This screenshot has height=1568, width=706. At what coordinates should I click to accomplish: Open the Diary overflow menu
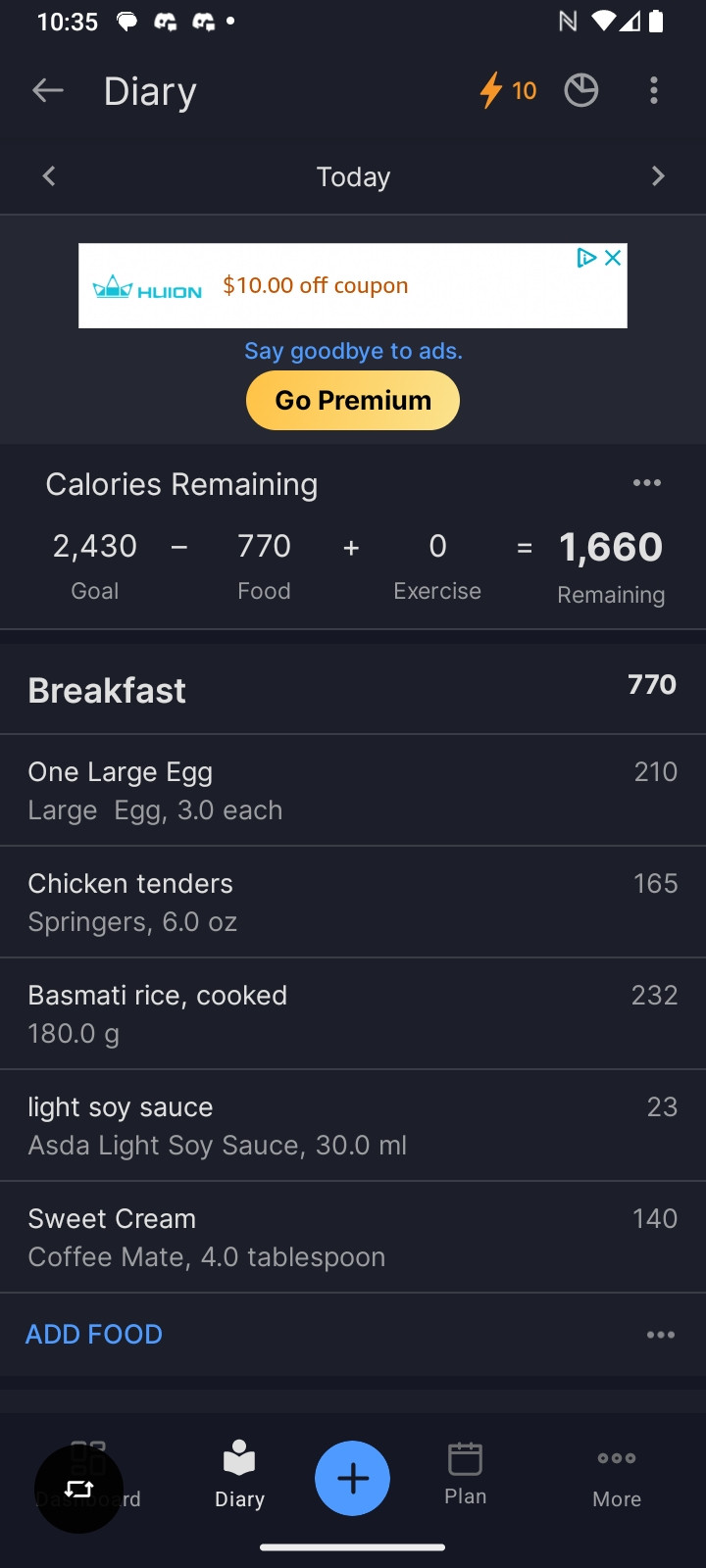654,91
